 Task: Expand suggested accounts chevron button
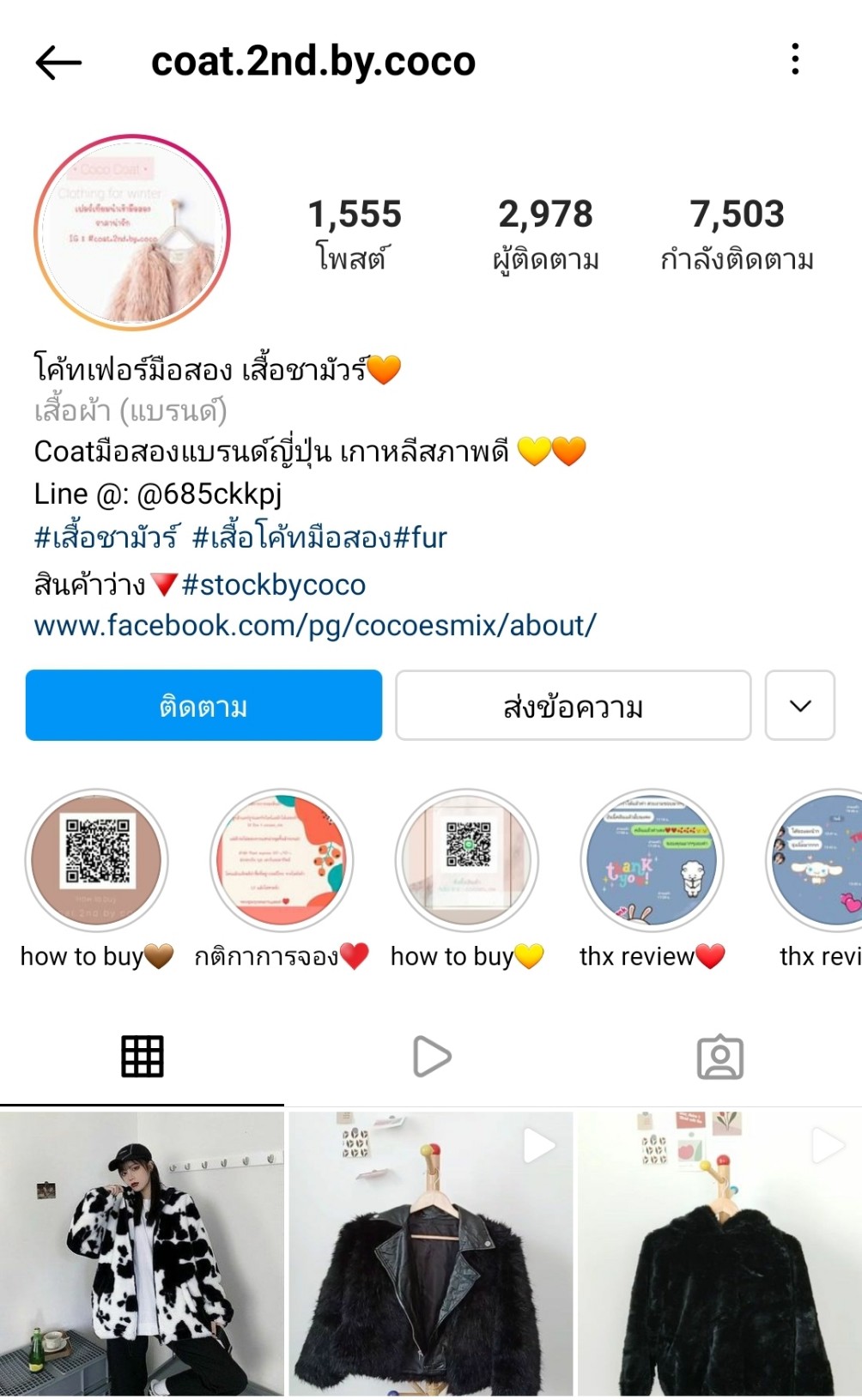point(799,706)
